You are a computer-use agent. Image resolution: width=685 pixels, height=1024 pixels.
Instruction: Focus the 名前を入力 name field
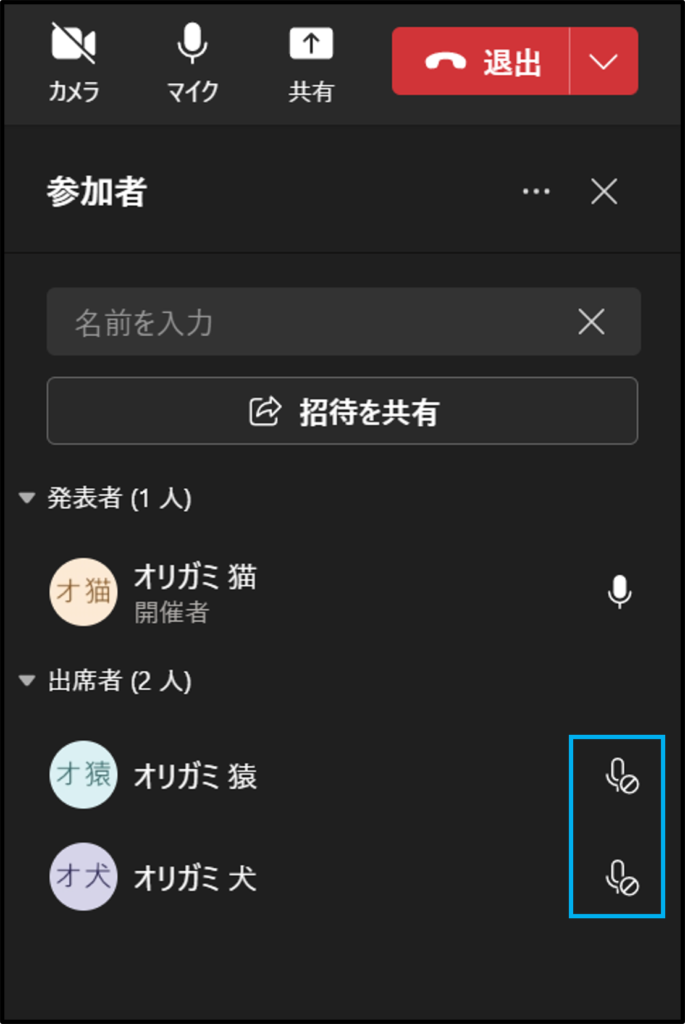click(310, 322)
